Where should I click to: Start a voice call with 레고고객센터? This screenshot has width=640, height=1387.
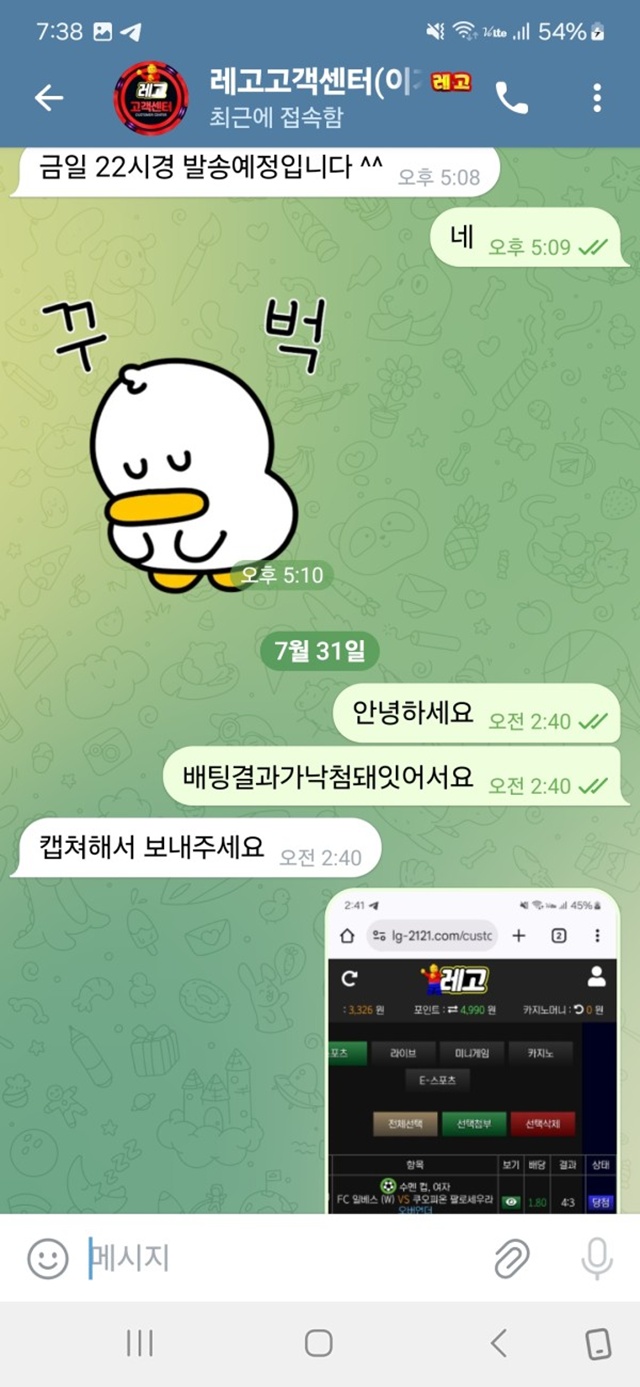(x=512, y=97)
